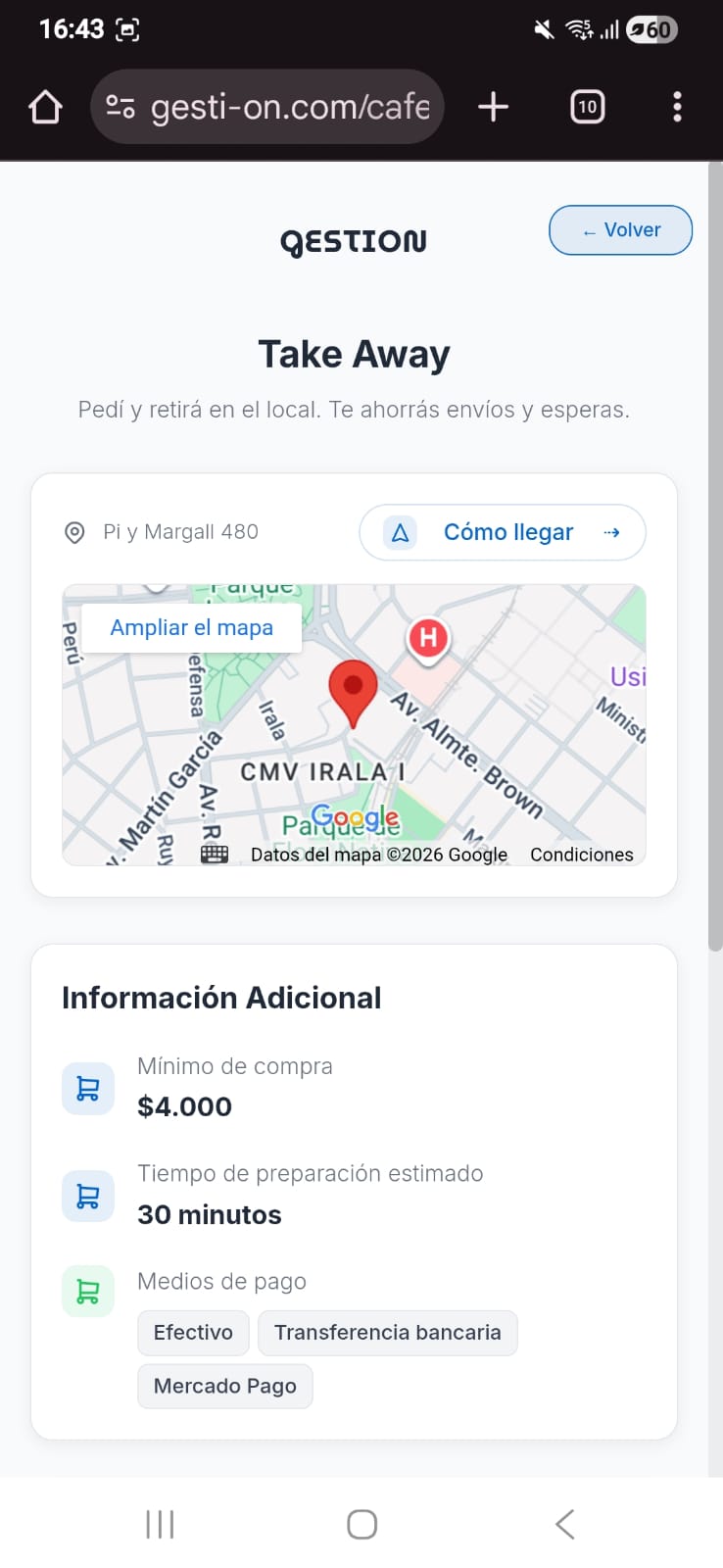
Task: Open directions via Cómo llegar
Action: (x=508, y=532)
